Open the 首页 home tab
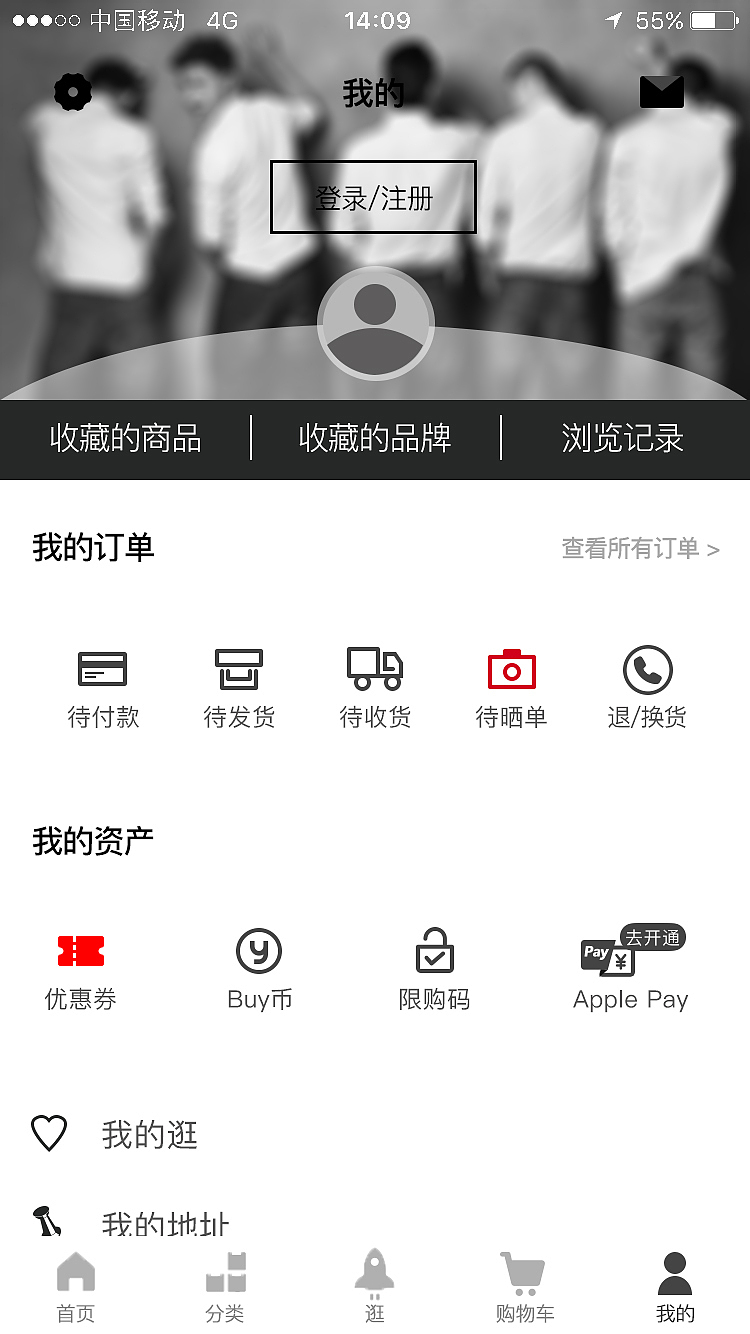The image size is (750, 1334). click(75, 1285)
